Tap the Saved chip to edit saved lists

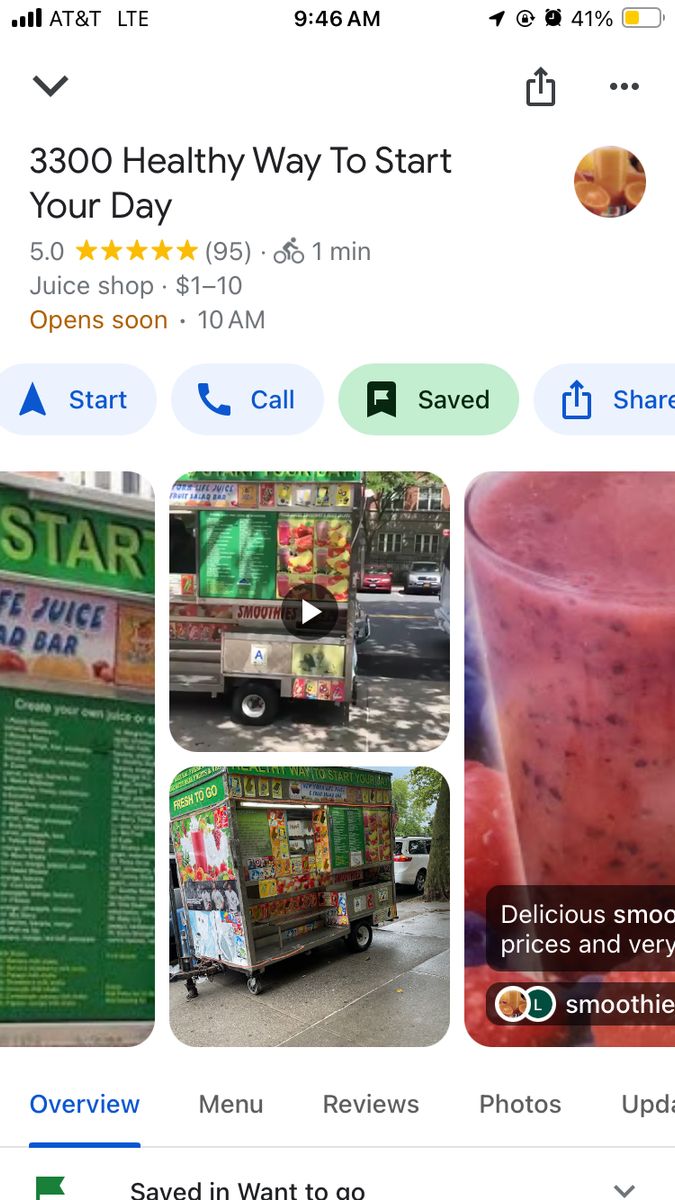428,400
